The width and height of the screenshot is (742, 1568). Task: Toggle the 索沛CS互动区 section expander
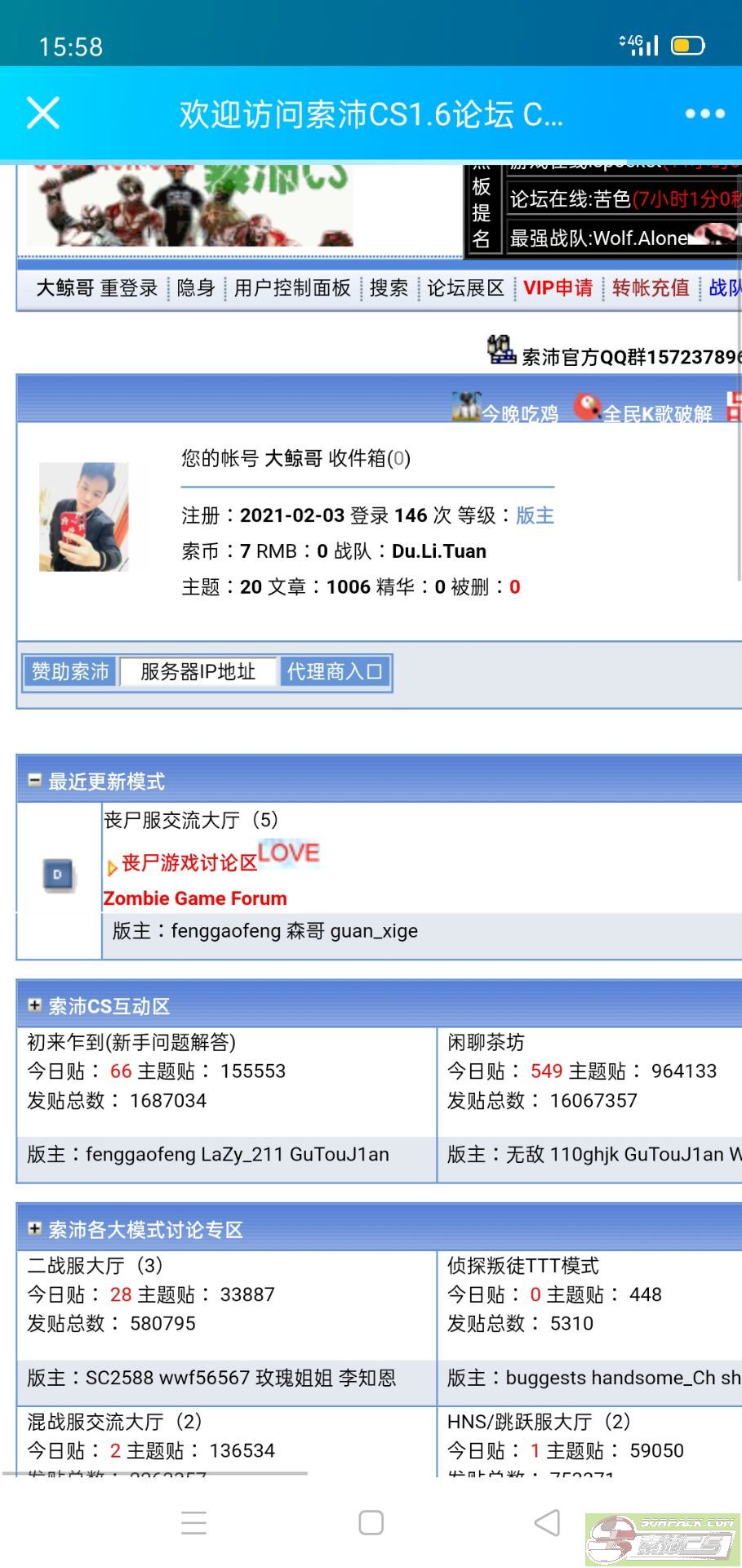pyautogui.click(x=34, y=1005)
